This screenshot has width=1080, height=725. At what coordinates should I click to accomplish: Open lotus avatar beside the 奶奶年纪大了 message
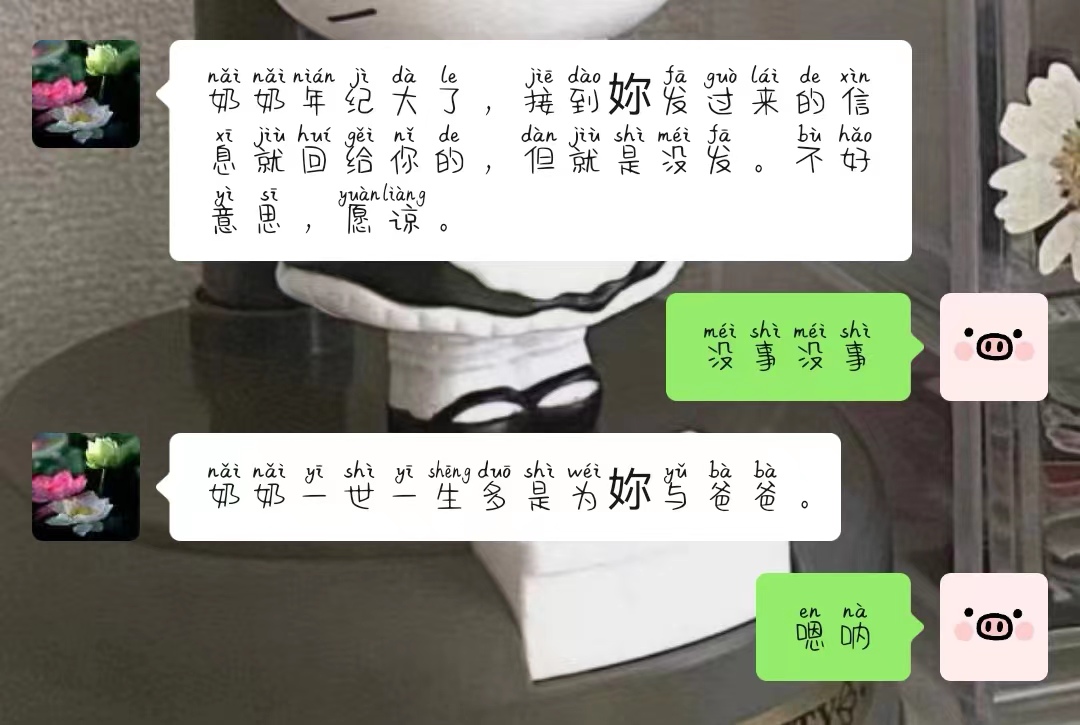86,94
